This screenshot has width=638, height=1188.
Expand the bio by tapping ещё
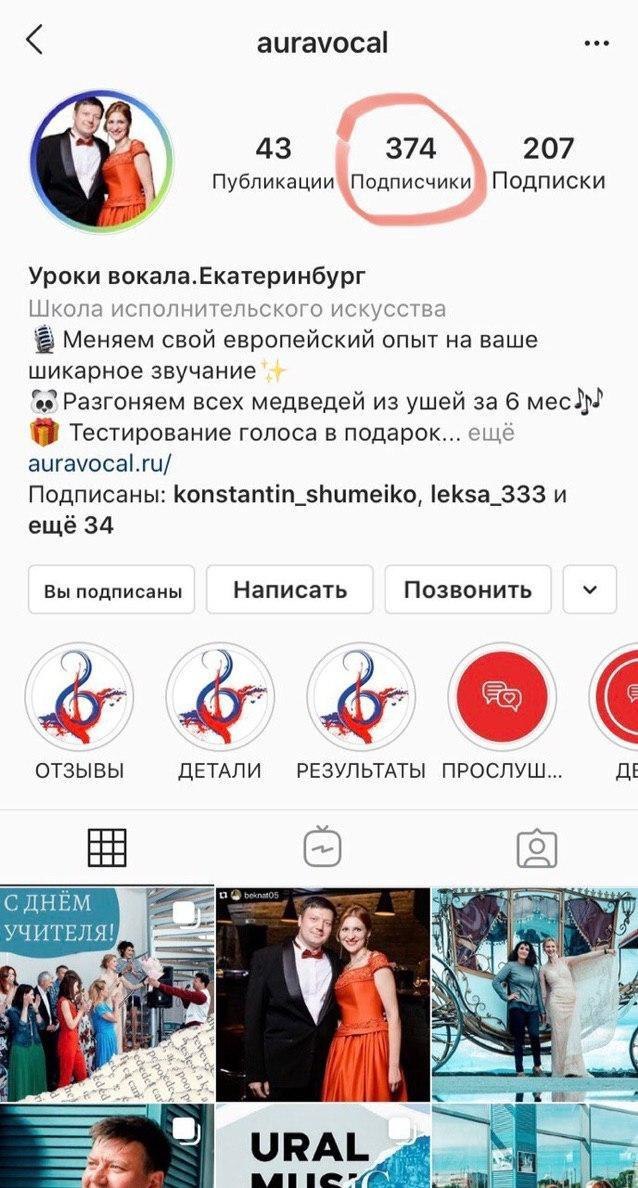[x=491, y=433]
